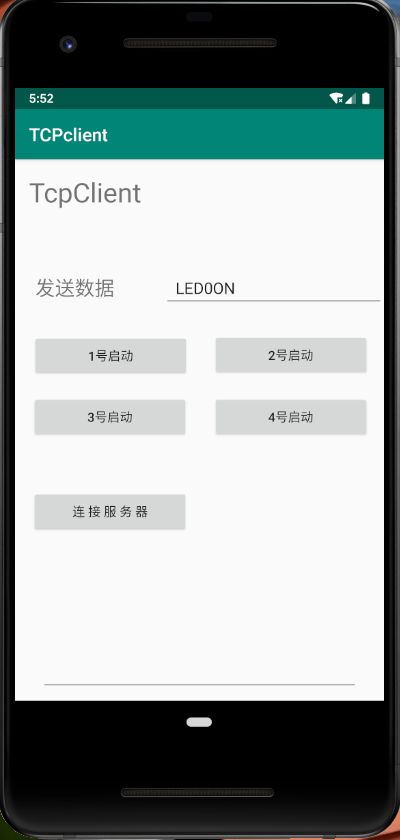Screen dimensions: 400x840
Task: Tap the LED0ON send data field
Action: 274,289
